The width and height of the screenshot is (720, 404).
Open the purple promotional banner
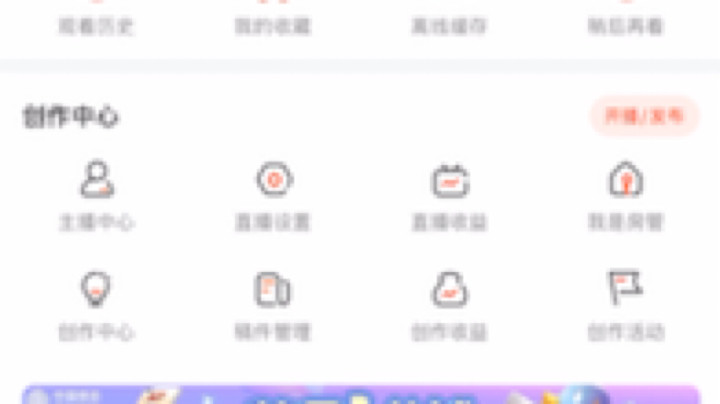coord(360,394)
